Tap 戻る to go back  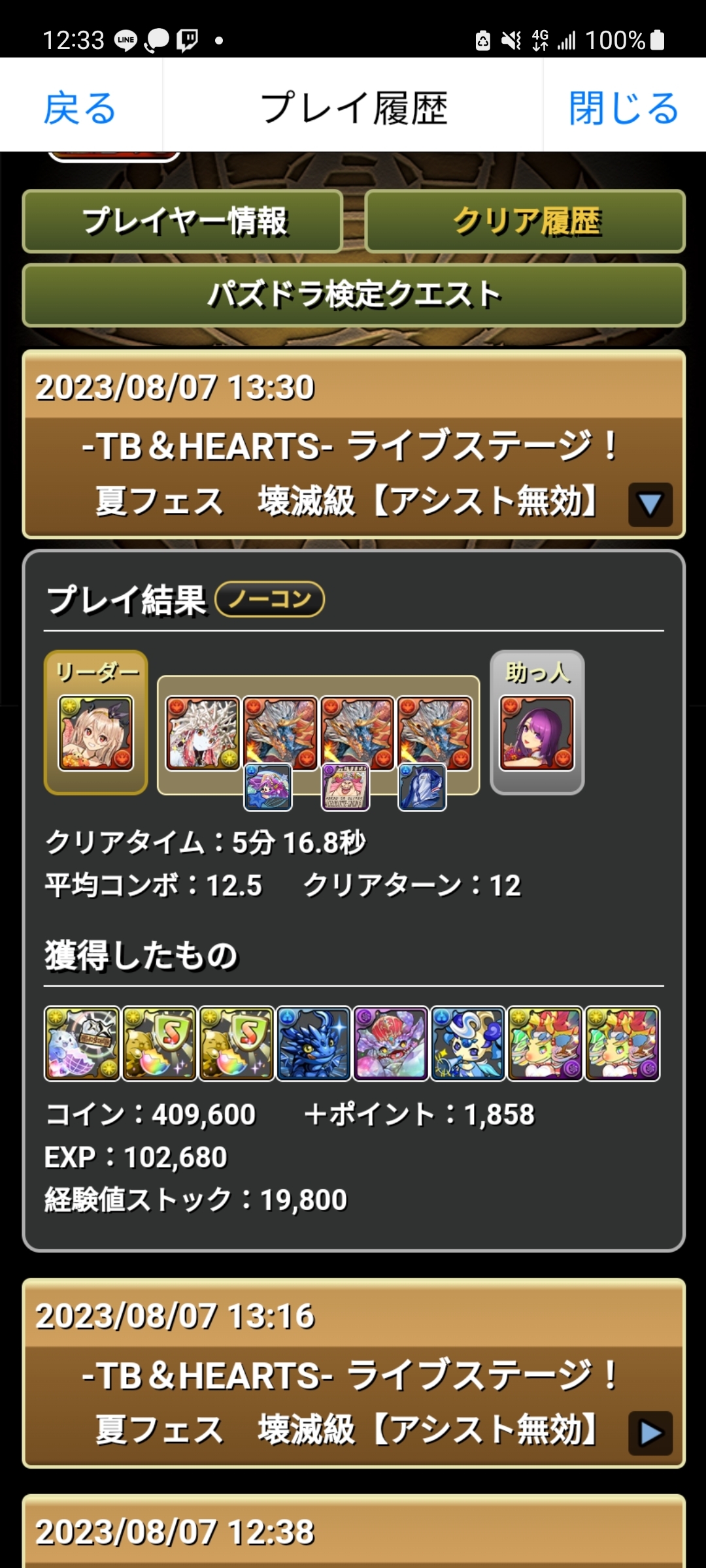coord(80,107)
